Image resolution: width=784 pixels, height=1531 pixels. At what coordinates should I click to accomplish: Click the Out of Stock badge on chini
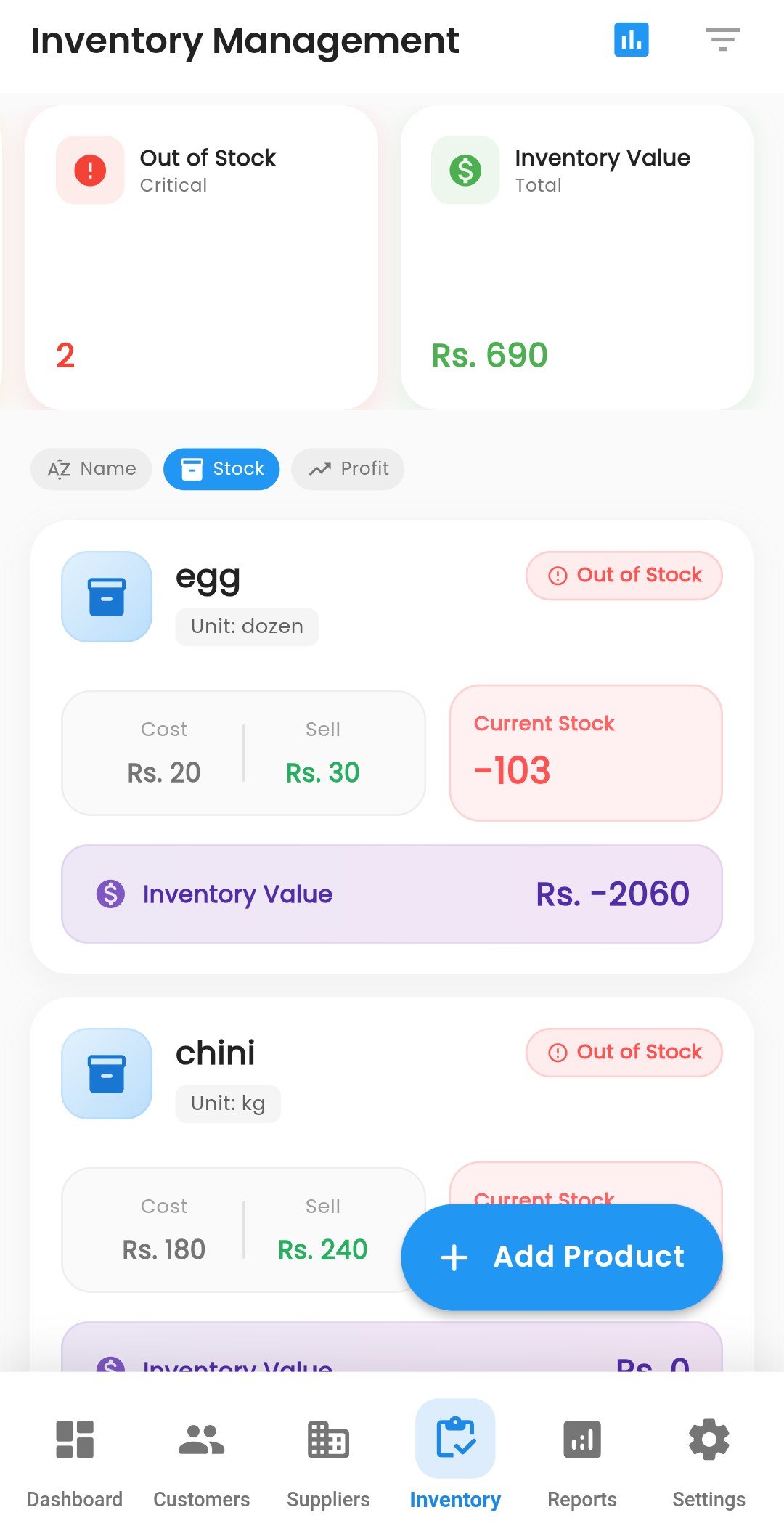624,1052
